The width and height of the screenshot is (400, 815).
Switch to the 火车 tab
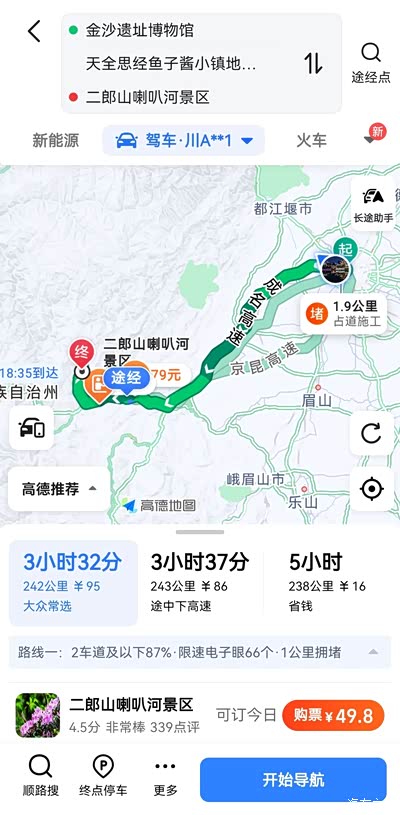point(312,140)
